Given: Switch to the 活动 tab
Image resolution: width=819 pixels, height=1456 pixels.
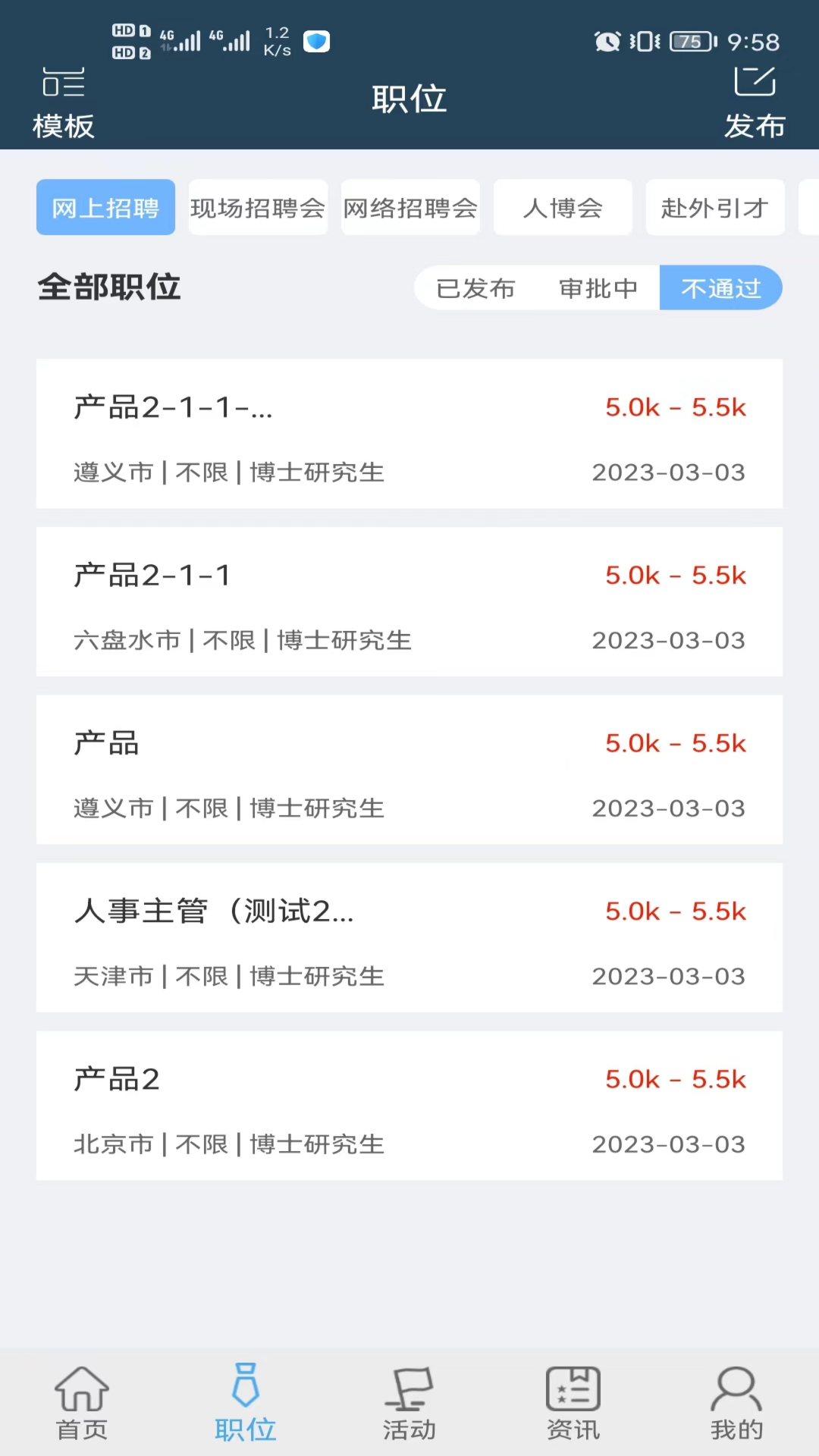Looking at the screenshot, I should pyautogui.click(x=409, y=1403).
